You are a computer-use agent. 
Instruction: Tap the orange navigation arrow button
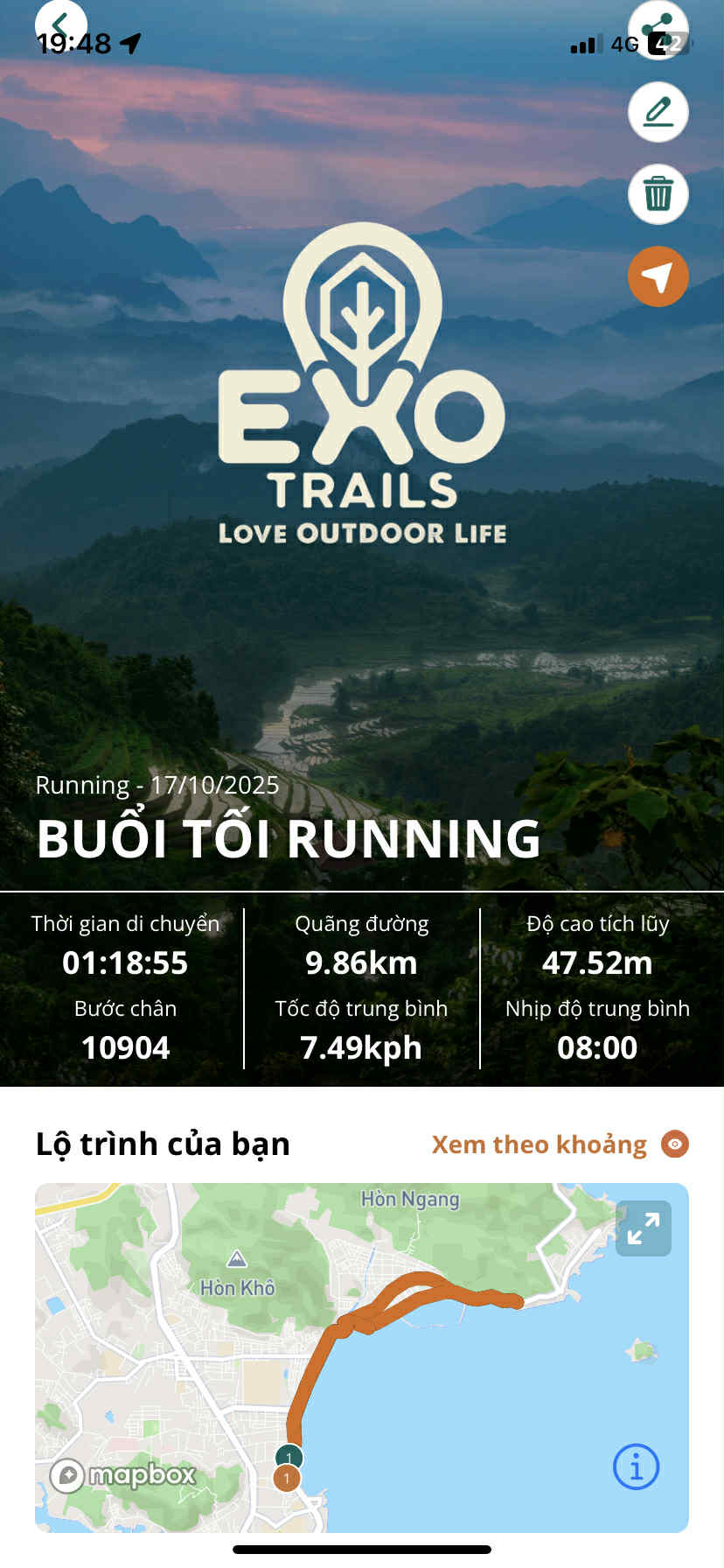[x=658, y=276]
